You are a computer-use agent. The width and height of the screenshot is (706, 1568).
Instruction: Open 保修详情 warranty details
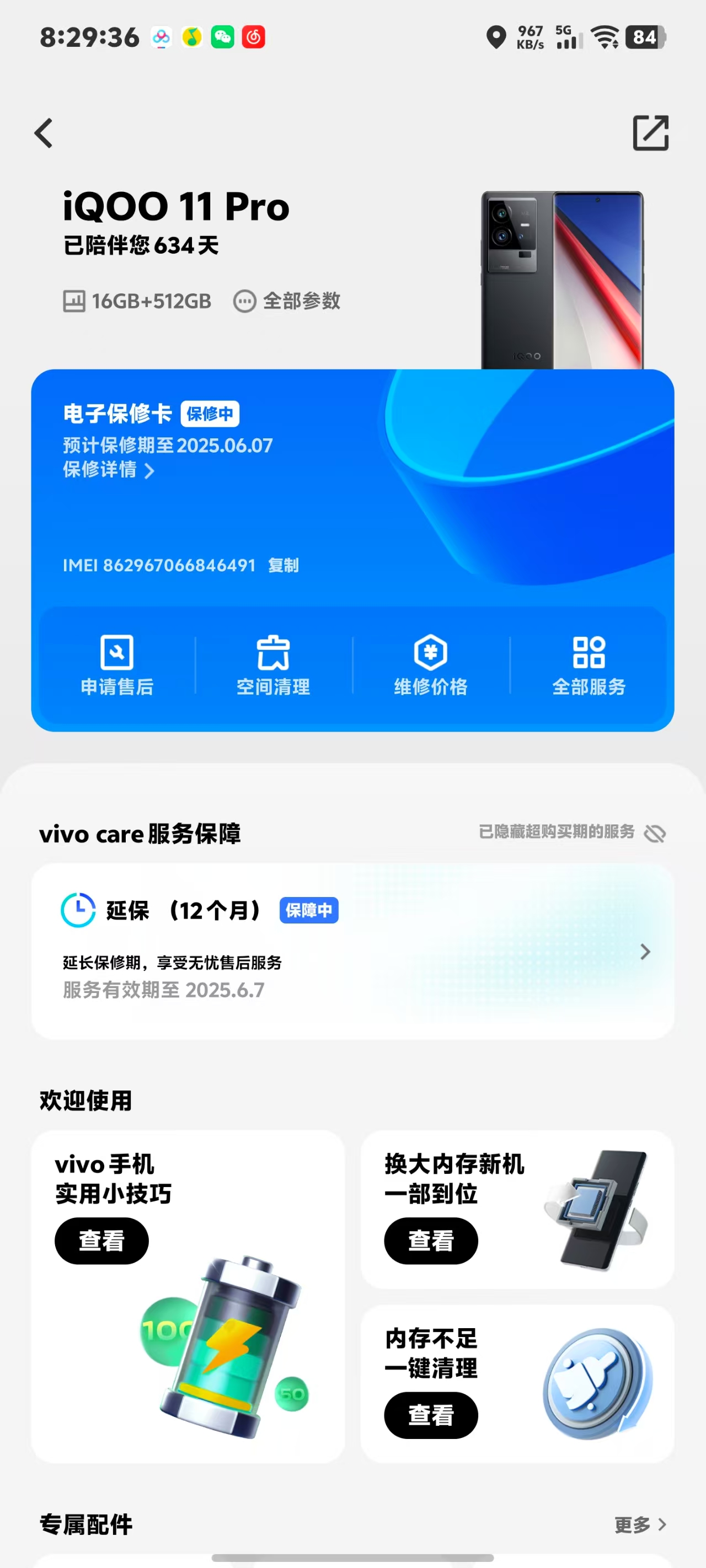(109, 470)
